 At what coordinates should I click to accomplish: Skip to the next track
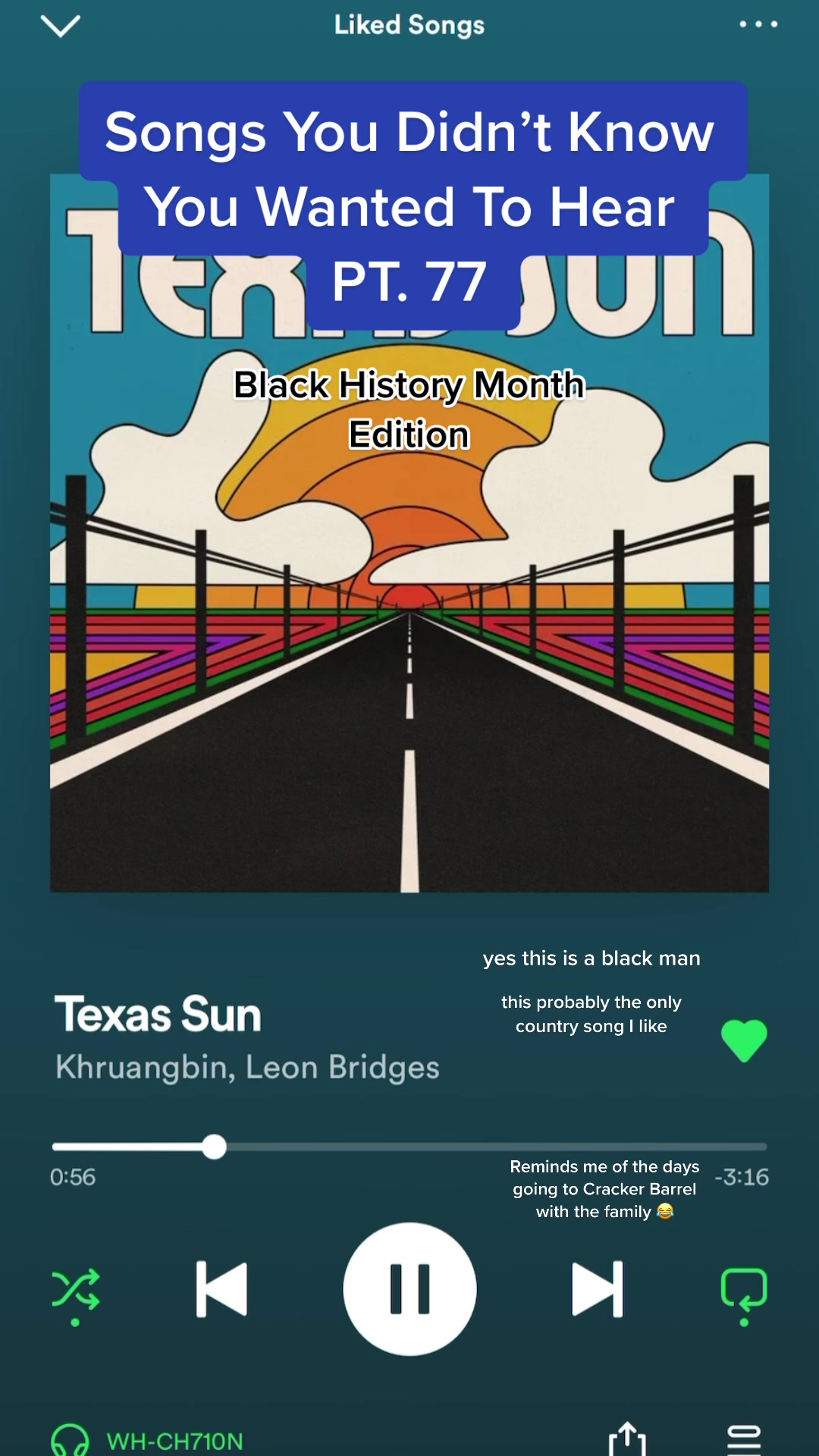pyautogui.click(x=598, y=1289)
